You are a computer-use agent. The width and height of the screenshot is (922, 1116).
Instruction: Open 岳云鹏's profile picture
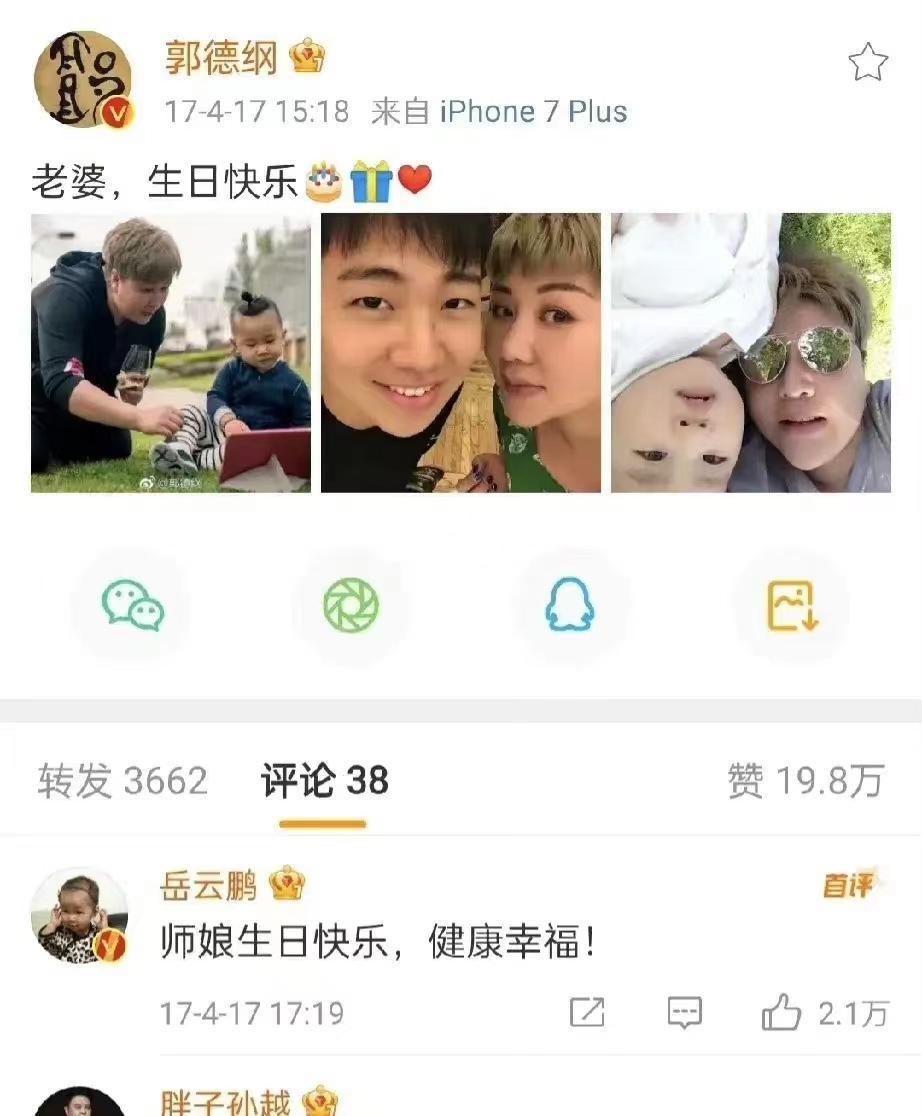[x=79, y=915]
